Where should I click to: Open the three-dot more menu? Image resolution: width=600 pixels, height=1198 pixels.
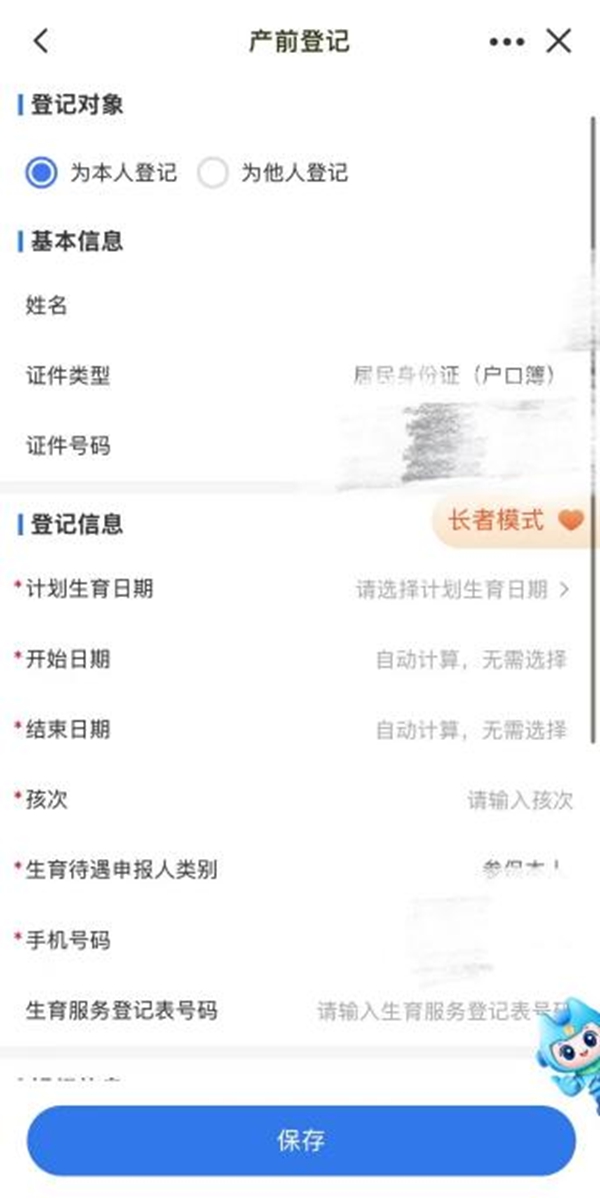[507, 42]
